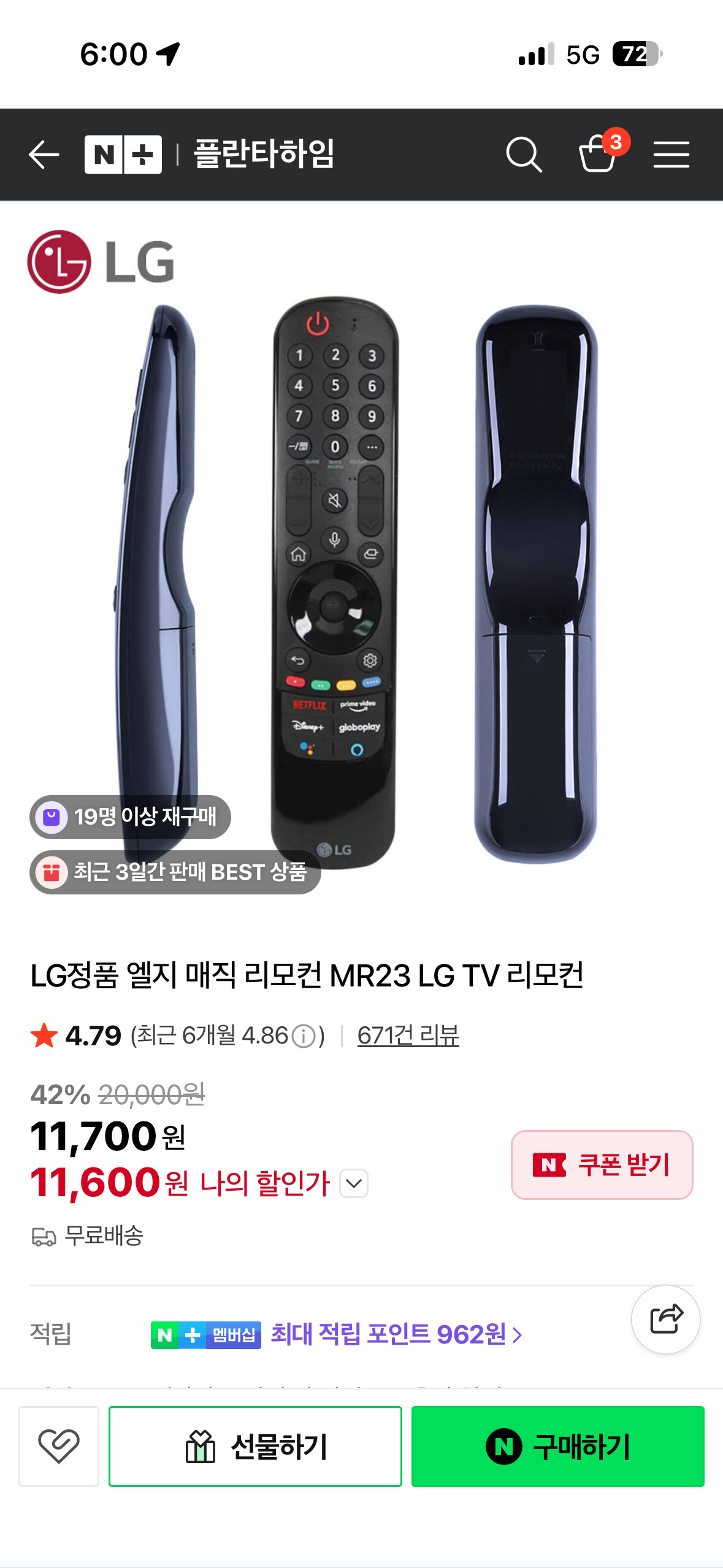Open the 671건 리뷰 link

[408, 1036]
